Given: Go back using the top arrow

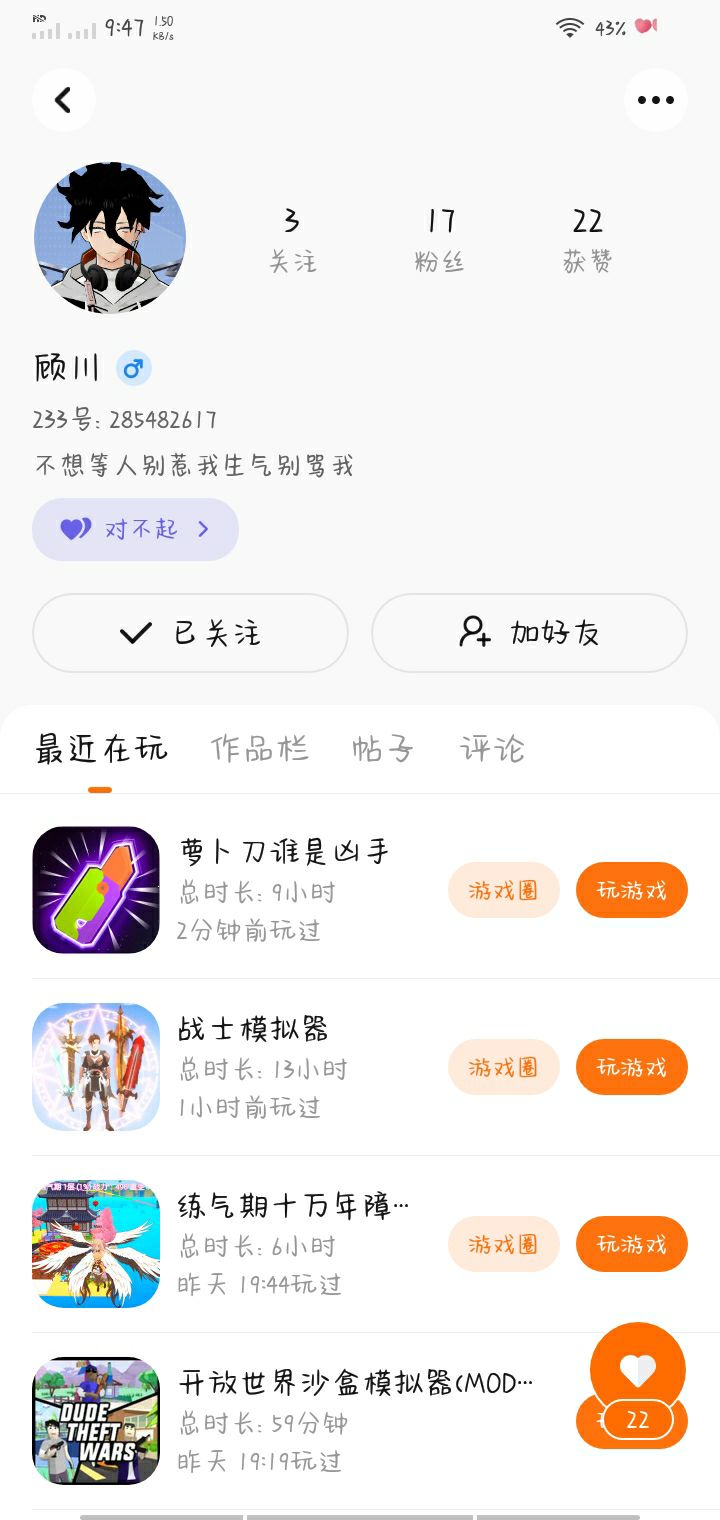Looking at the screenshot, I should (63, 100).
